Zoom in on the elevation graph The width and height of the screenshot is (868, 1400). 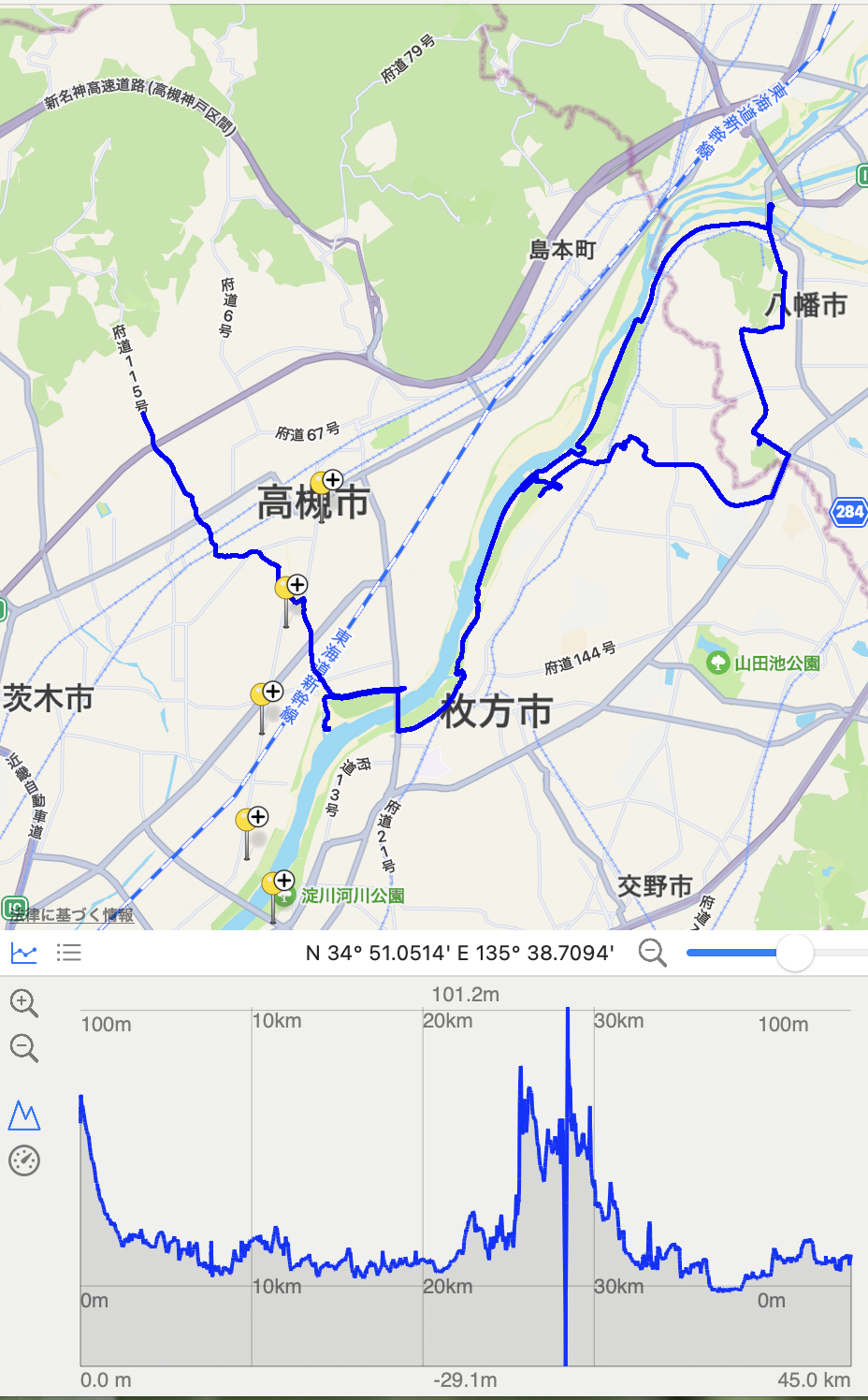[23, 1003]
